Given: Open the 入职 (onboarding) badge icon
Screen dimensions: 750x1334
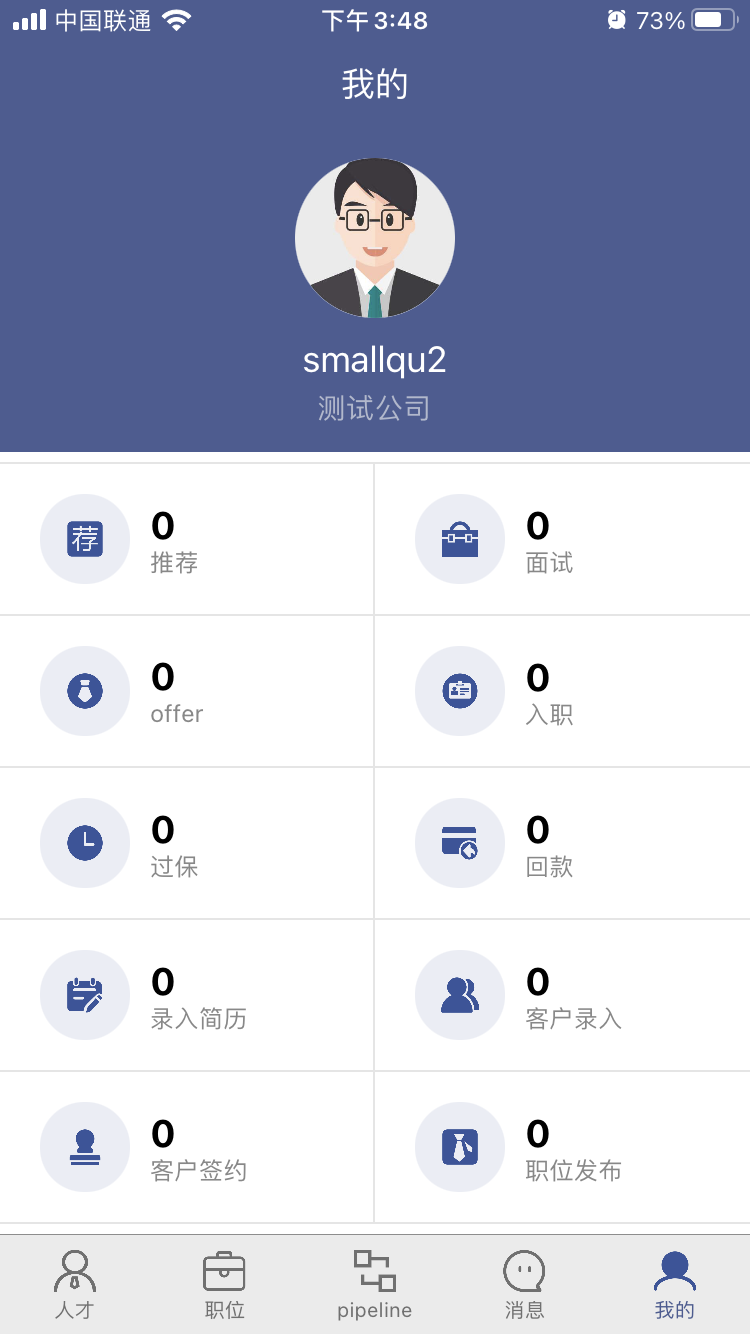Looking at the screenshot, I should (460, 691).
